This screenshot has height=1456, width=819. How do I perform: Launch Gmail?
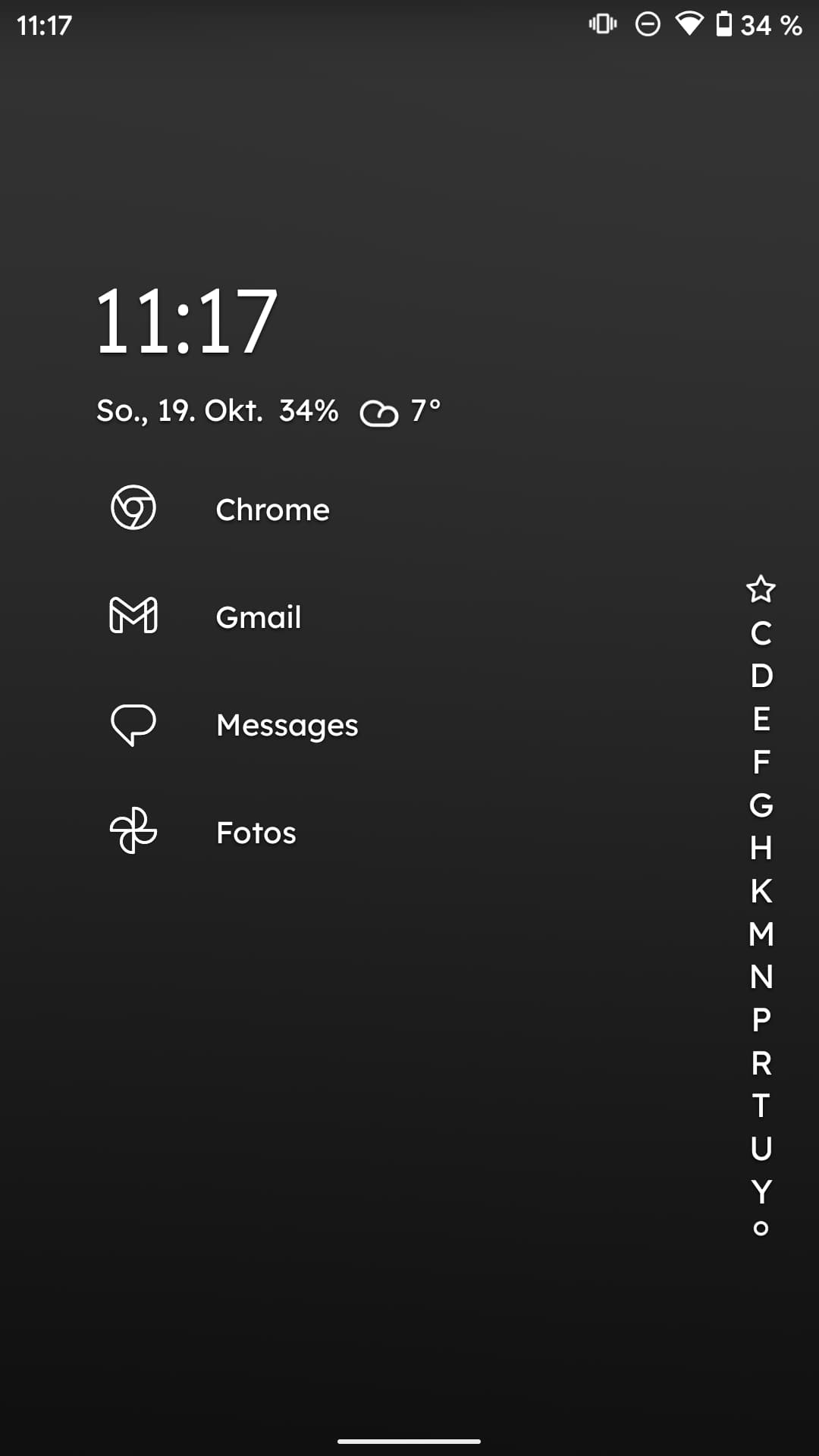tap(258, 617)
